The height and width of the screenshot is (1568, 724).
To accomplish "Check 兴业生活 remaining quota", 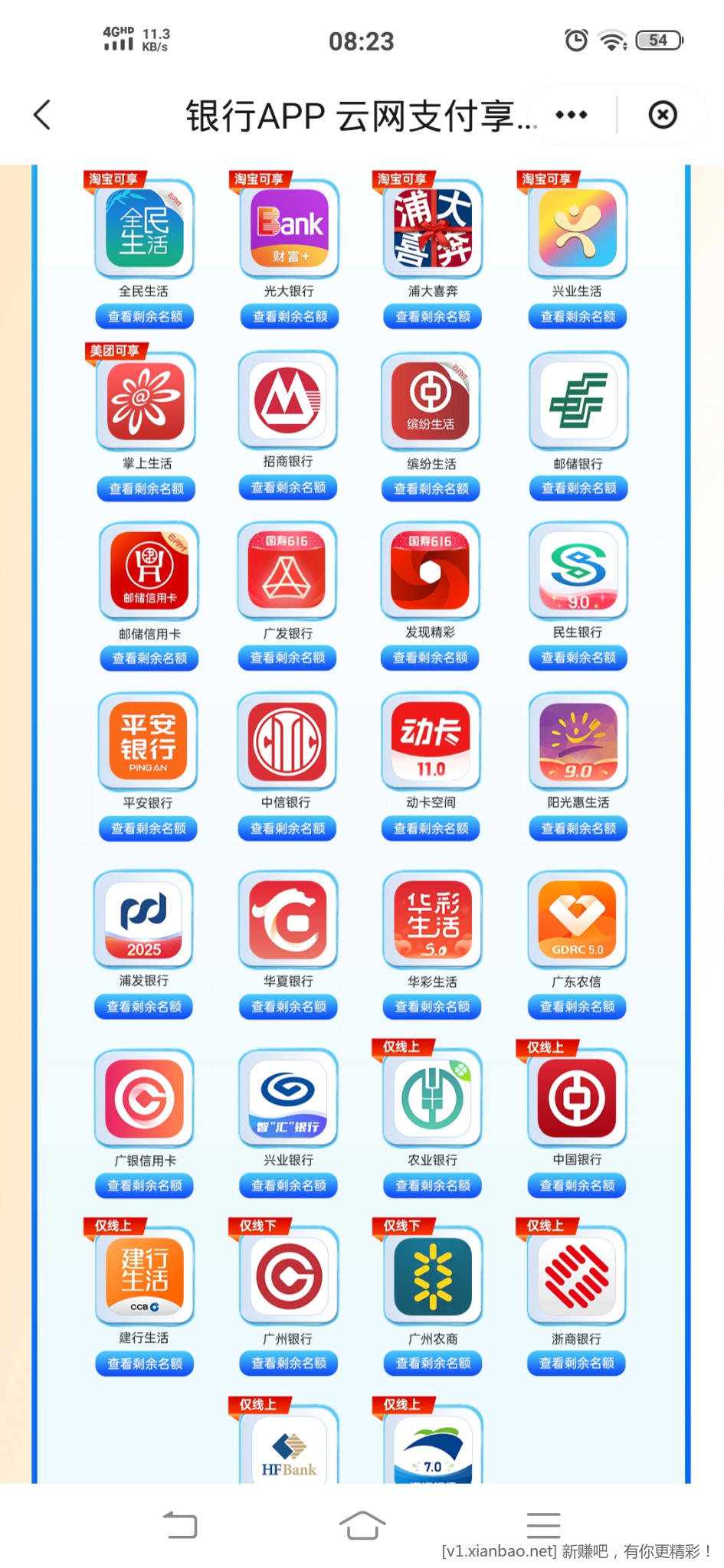I will pyautogui.click(x=578, y=316).
